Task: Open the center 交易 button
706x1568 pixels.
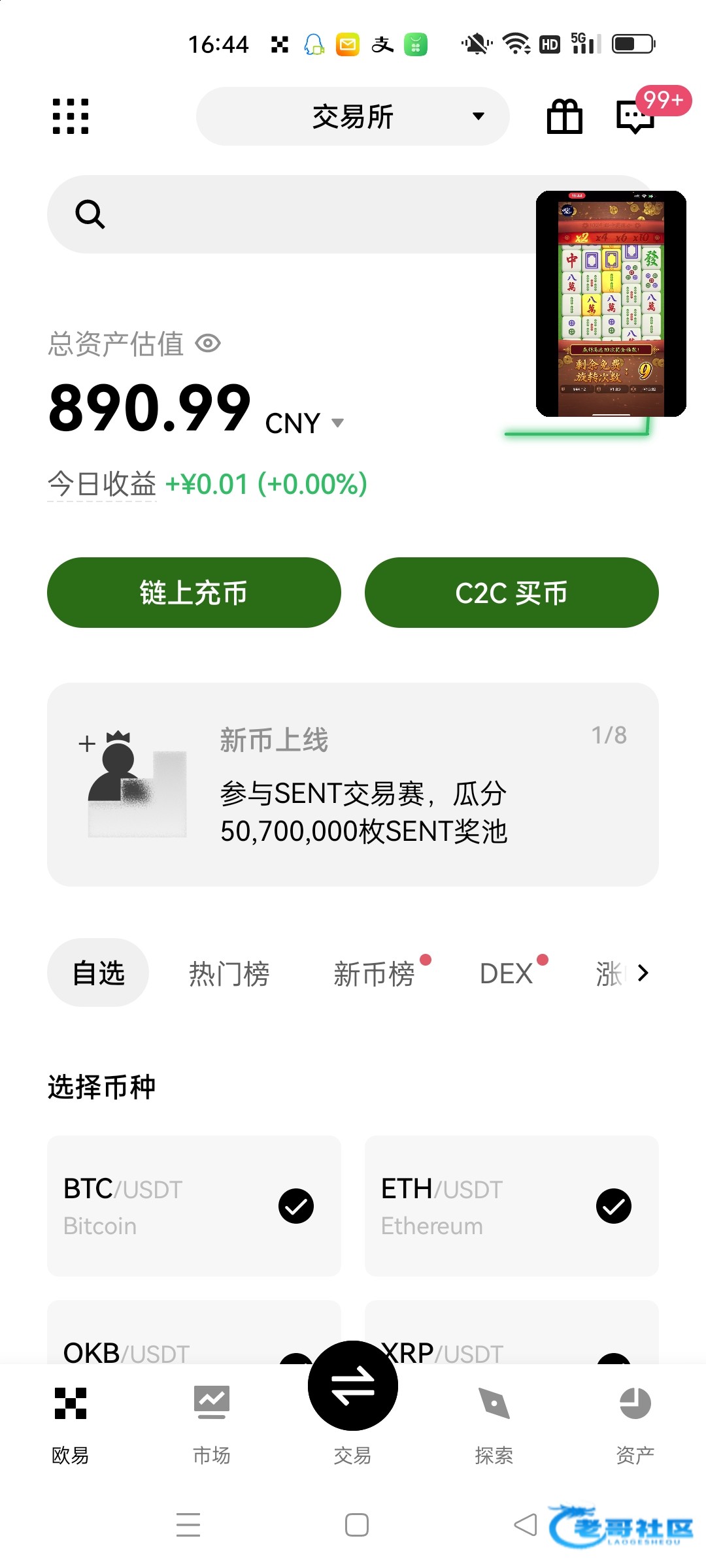Action: tap(353, 1386)
